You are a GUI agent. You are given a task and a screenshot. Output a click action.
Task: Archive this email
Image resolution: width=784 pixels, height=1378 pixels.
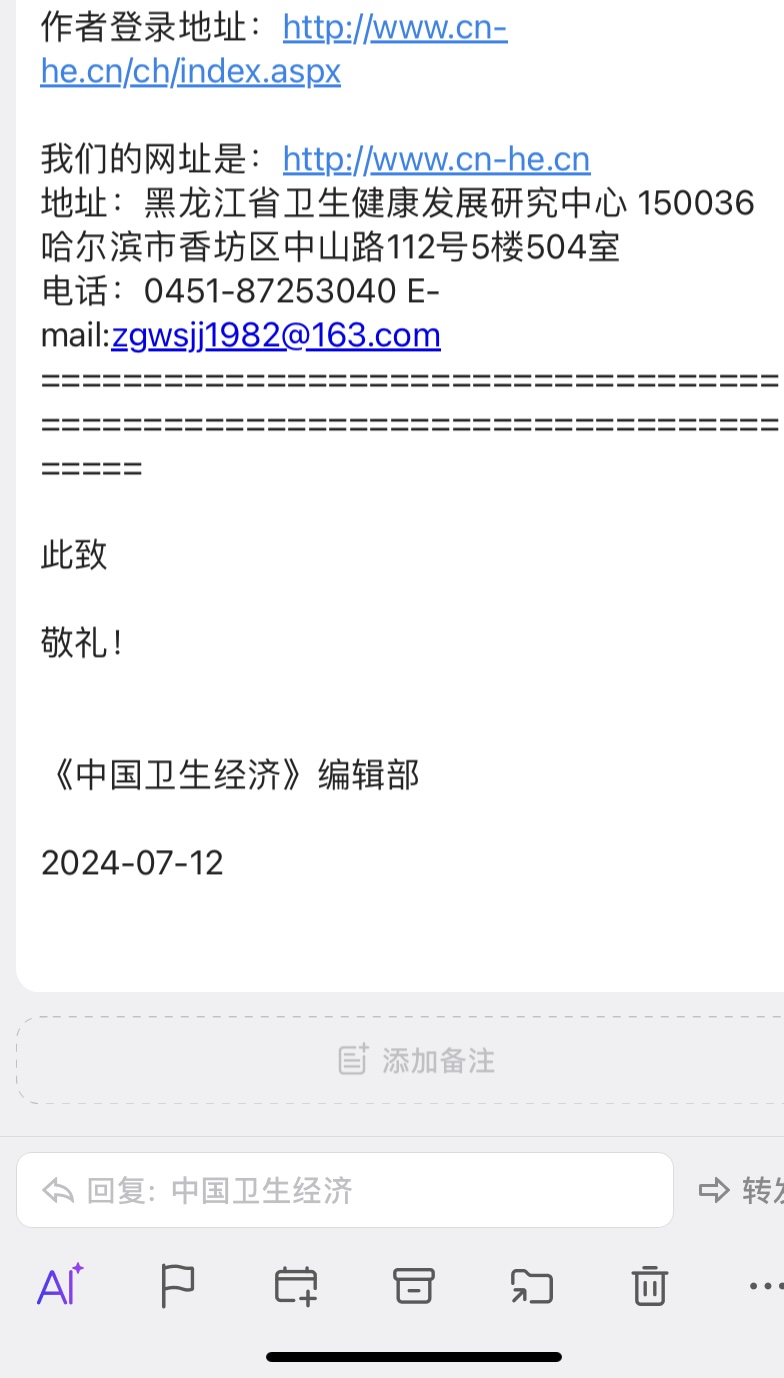(x=414, y=1285)
